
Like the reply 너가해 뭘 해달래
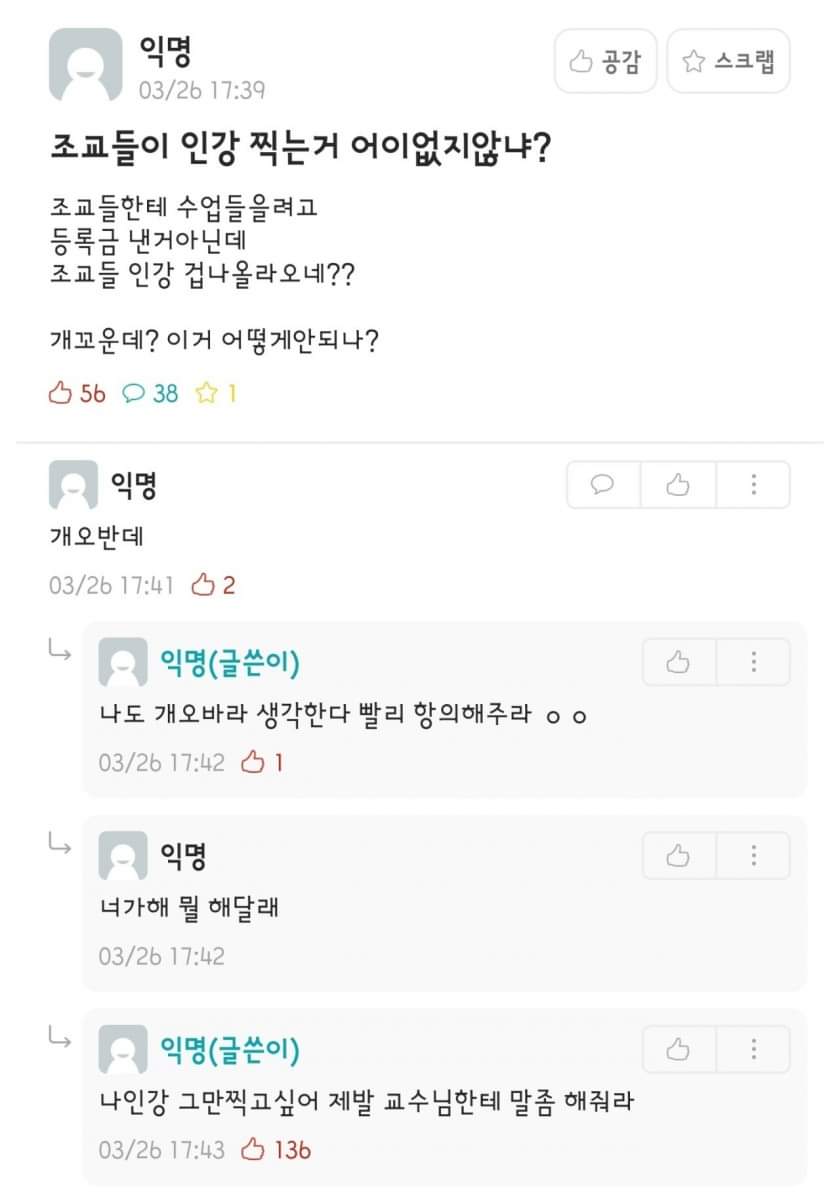[x=679, y=856]
